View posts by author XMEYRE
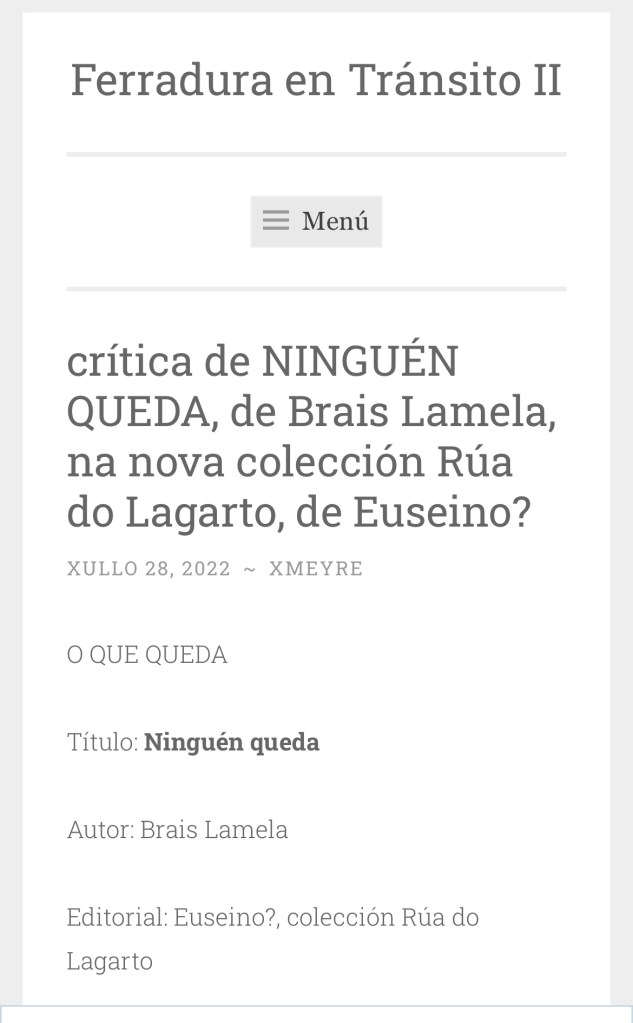Image resolution: width=633 pixels, height=1023 pixels. pos(315,569)
